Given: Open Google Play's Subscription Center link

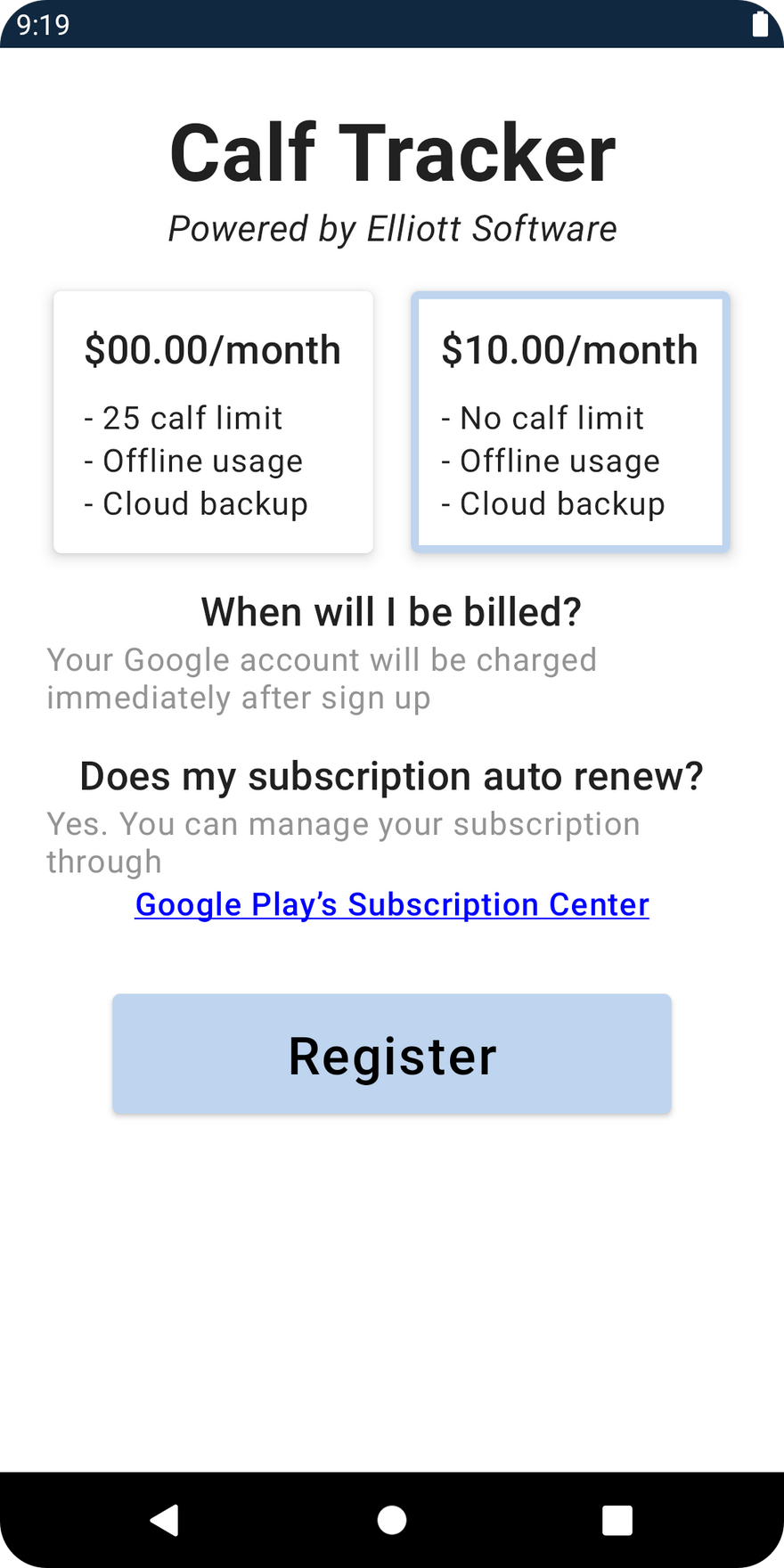Looking at the screenshot, I should [392, 904].
